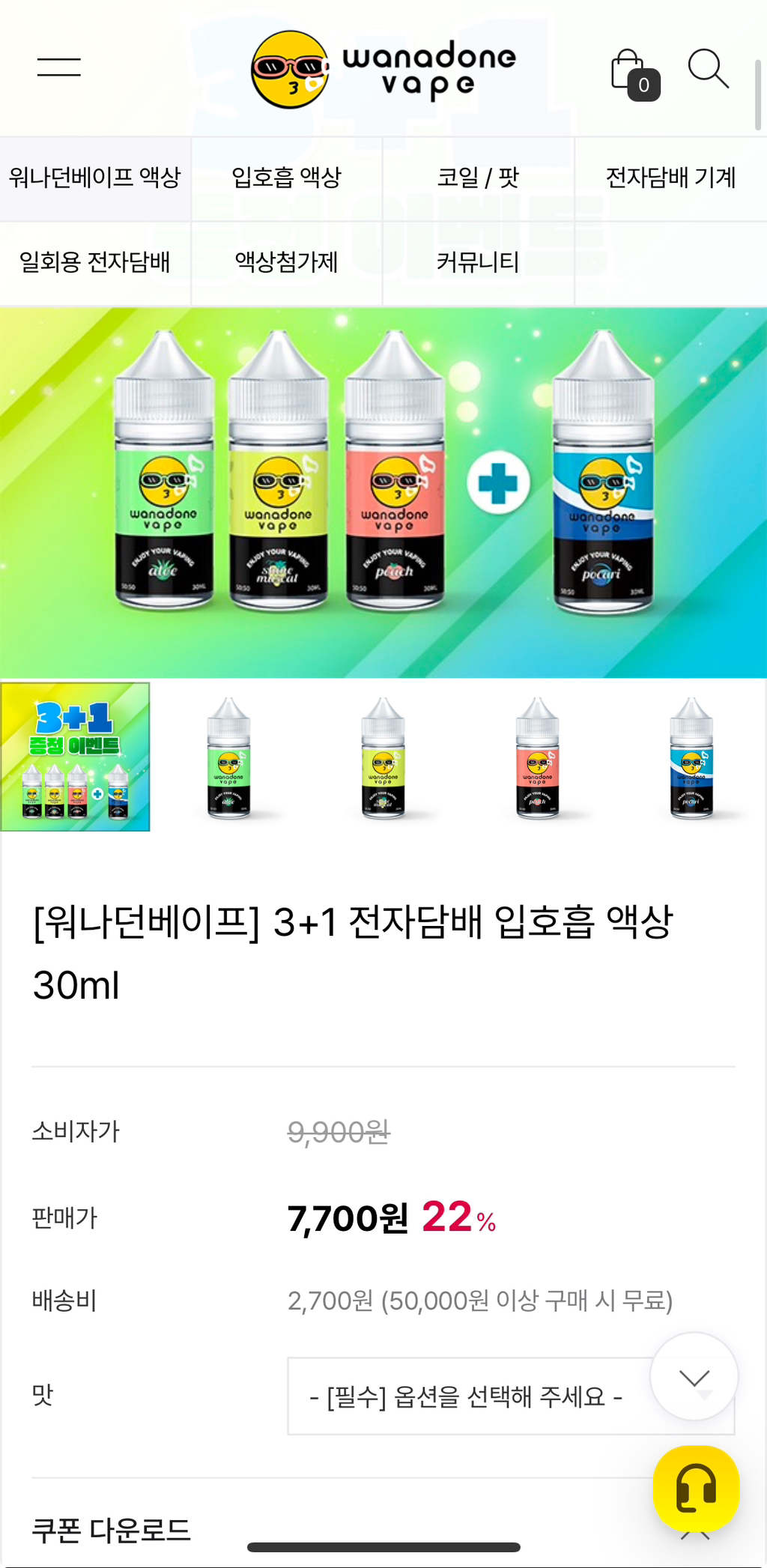Open the hamburger menu
The image size is (767, 1568).
coord(59,67)
